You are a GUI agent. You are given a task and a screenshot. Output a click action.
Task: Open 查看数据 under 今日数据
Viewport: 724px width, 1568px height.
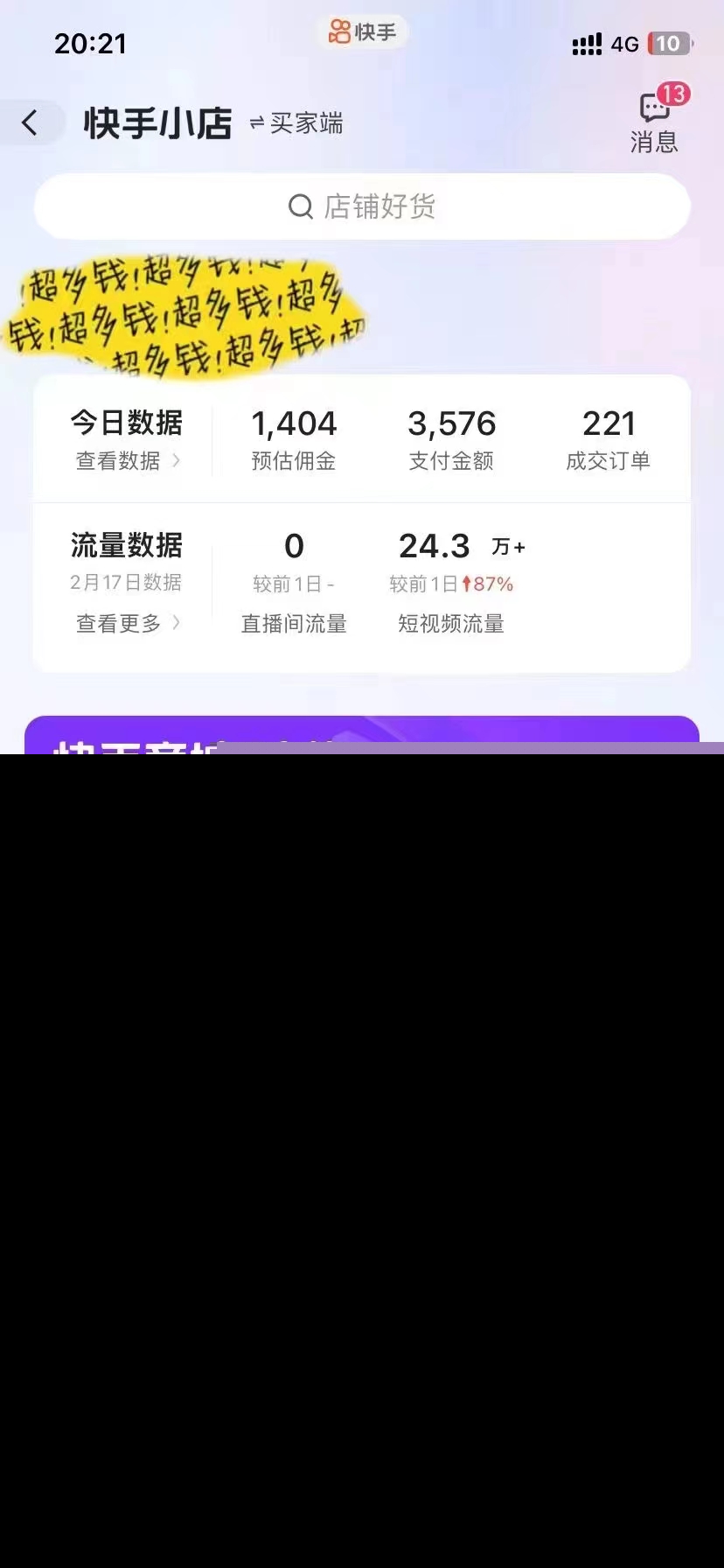pos(128,461)
